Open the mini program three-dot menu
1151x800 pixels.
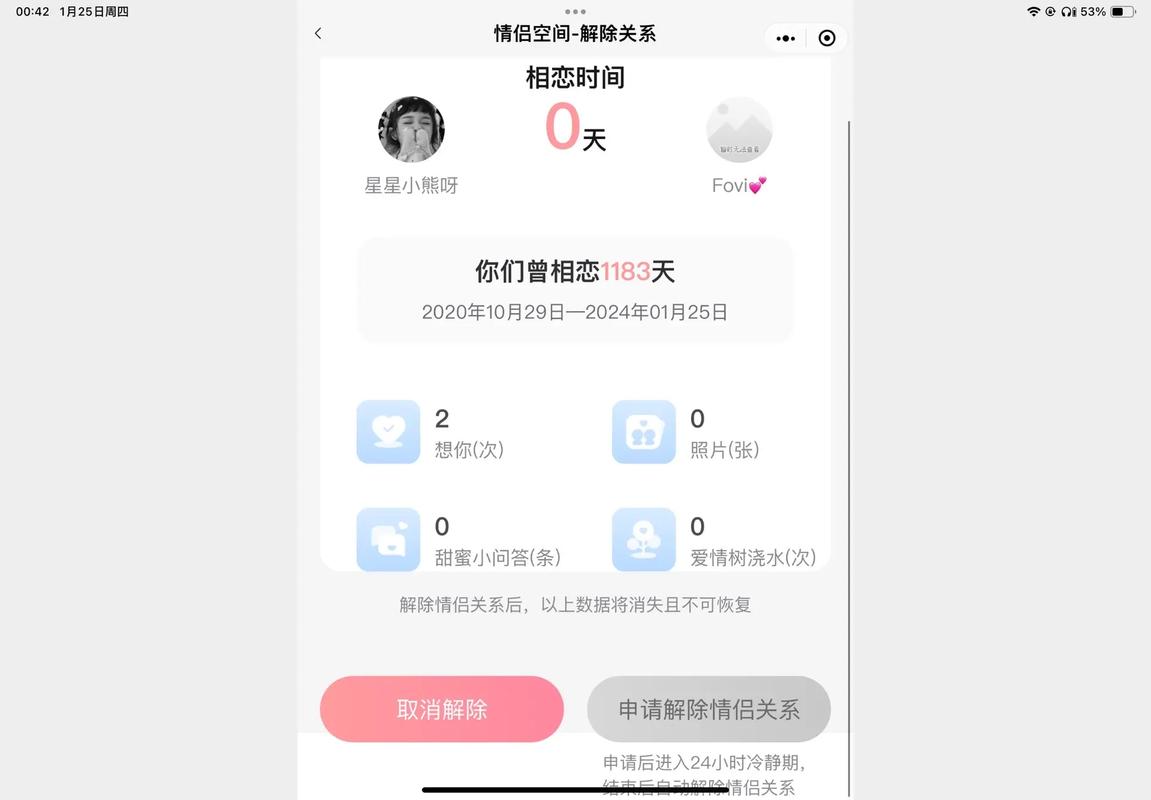[786, 38]
